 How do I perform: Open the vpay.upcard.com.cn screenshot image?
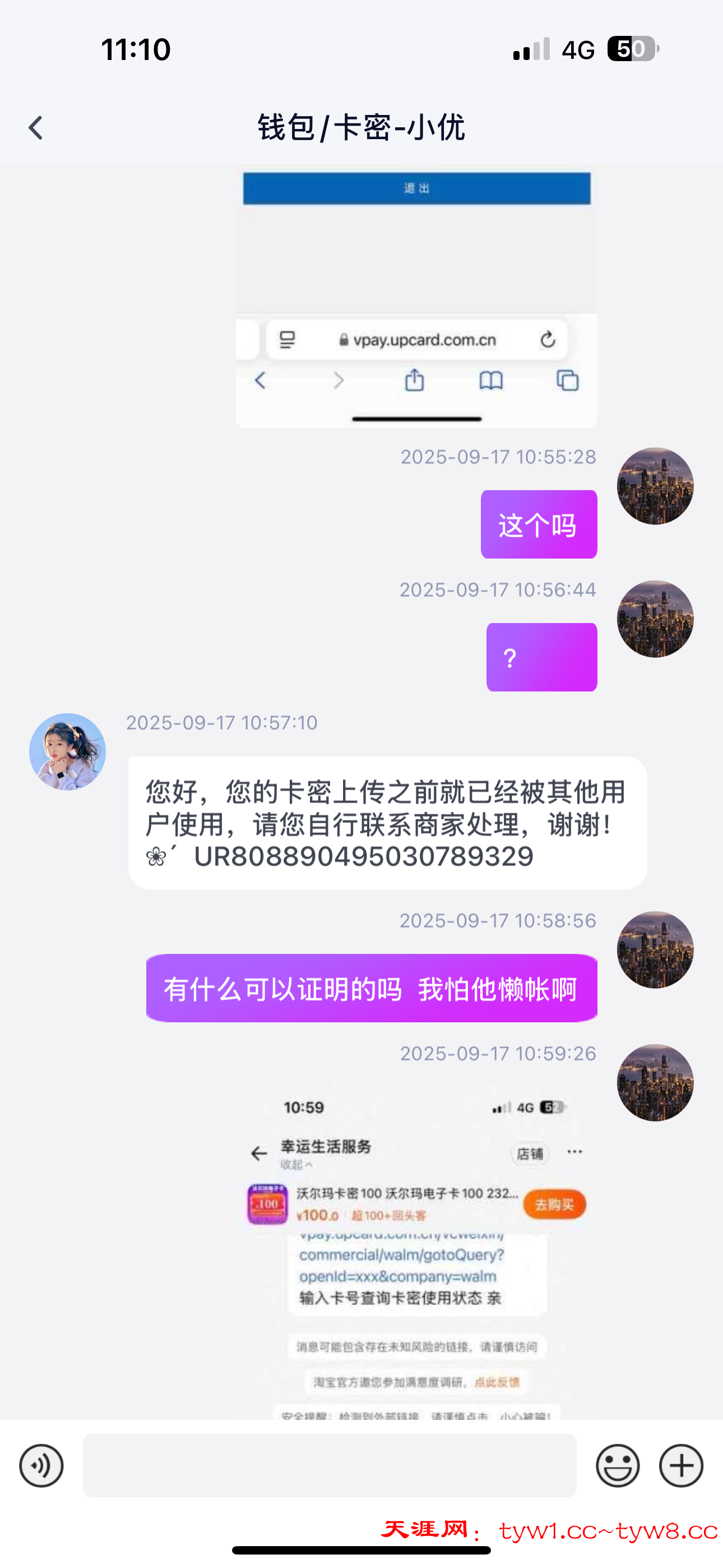point(416,298)
